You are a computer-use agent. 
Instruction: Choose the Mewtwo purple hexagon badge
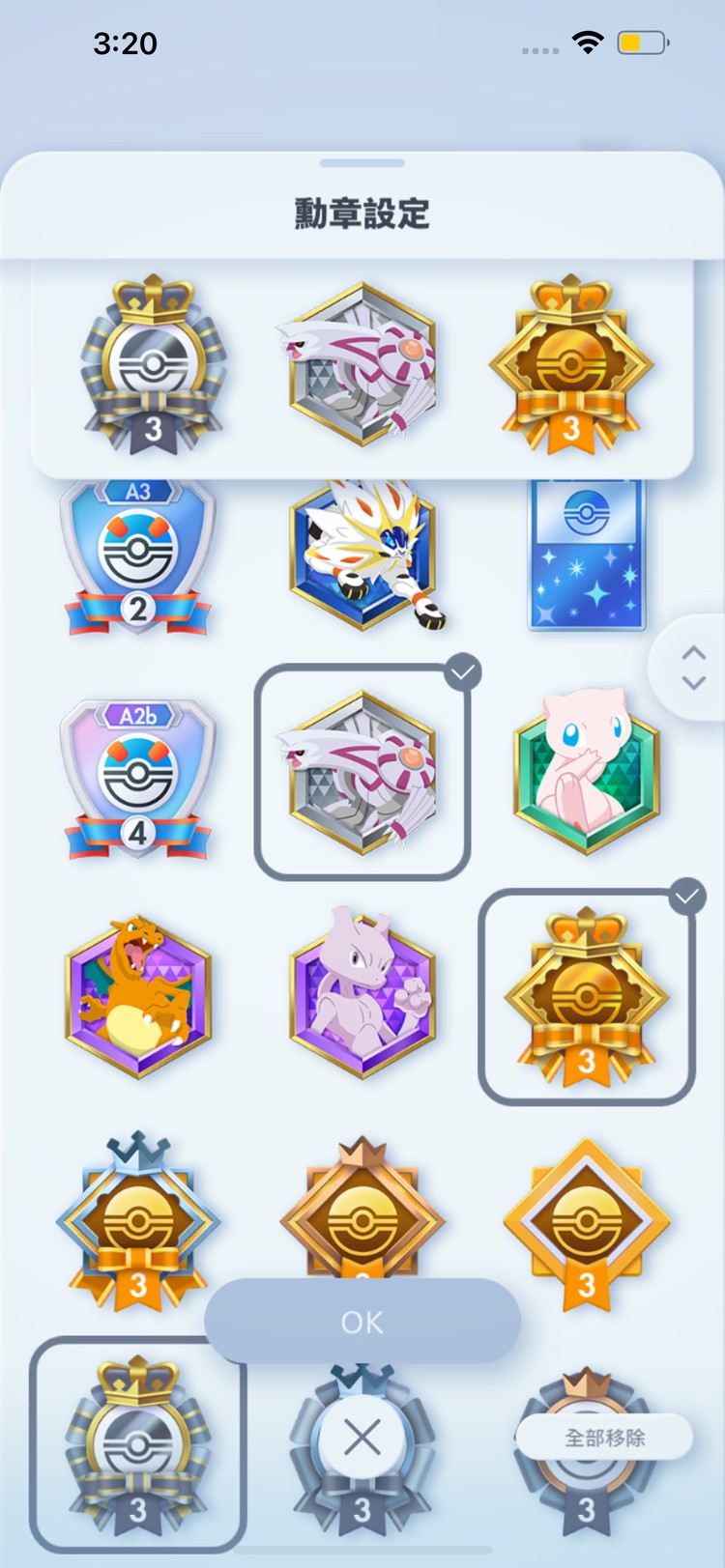pyautogui.click(x=362, y=995)
